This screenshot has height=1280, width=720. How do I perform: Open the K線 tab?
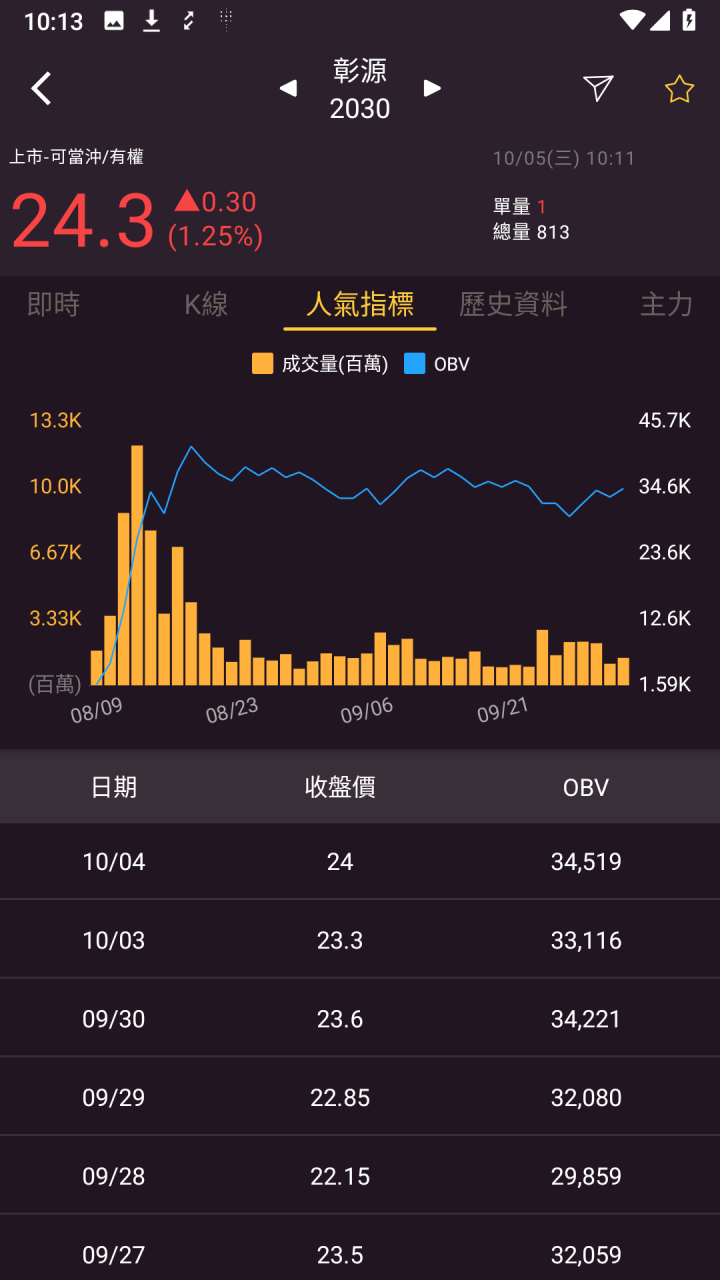[x=206, y=304]
